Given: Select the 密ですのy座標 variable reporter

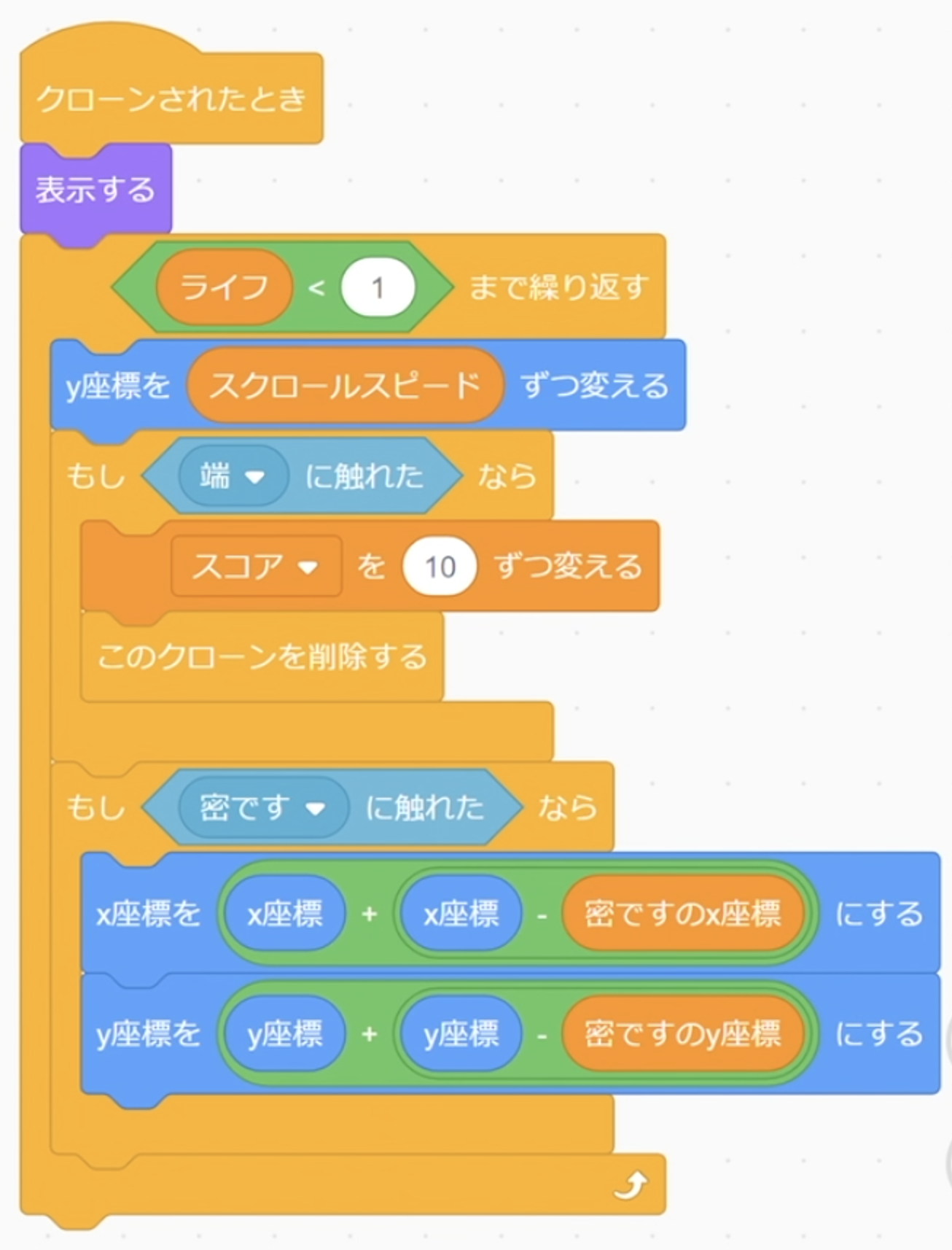Looking at the screenshot, I should tap(682, 1033).
